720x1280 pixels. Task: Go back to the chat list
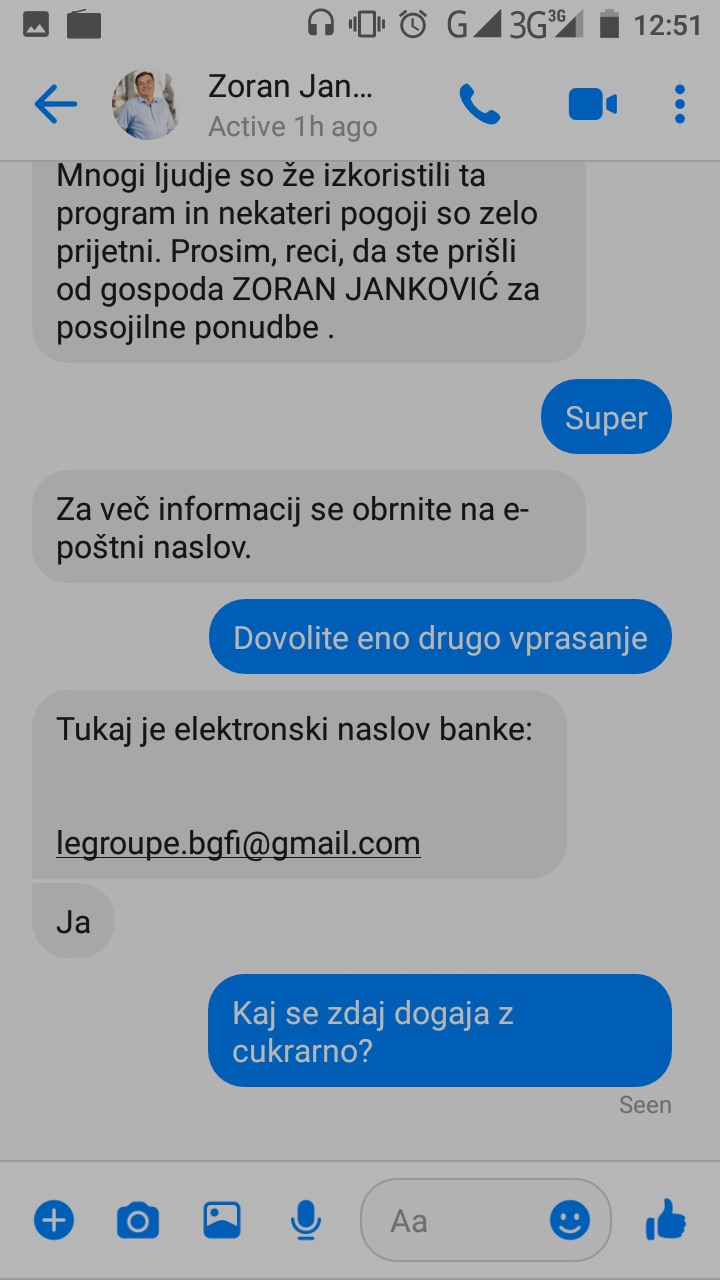(x=55, y=104)
